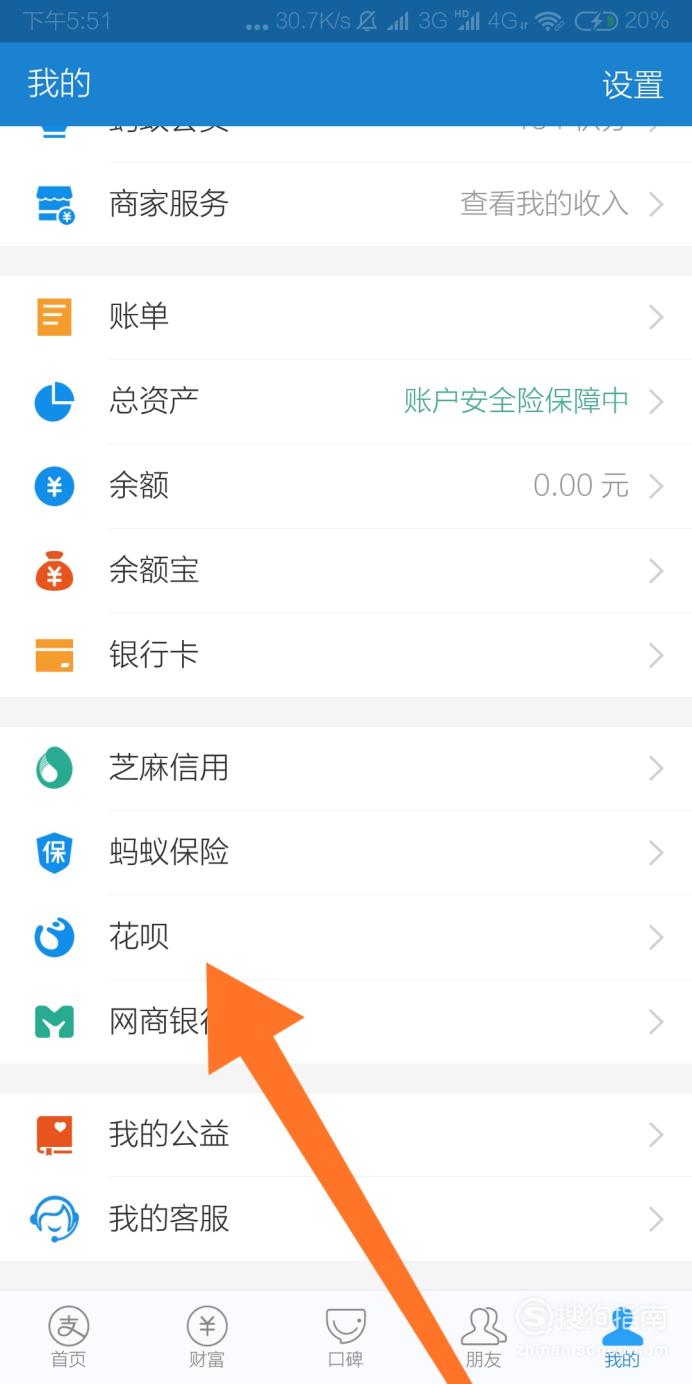Image resolution: width=692 pixels, height=1384 pixels.
Task: Open the 蚂蚁保险 row
Action: 346,853
